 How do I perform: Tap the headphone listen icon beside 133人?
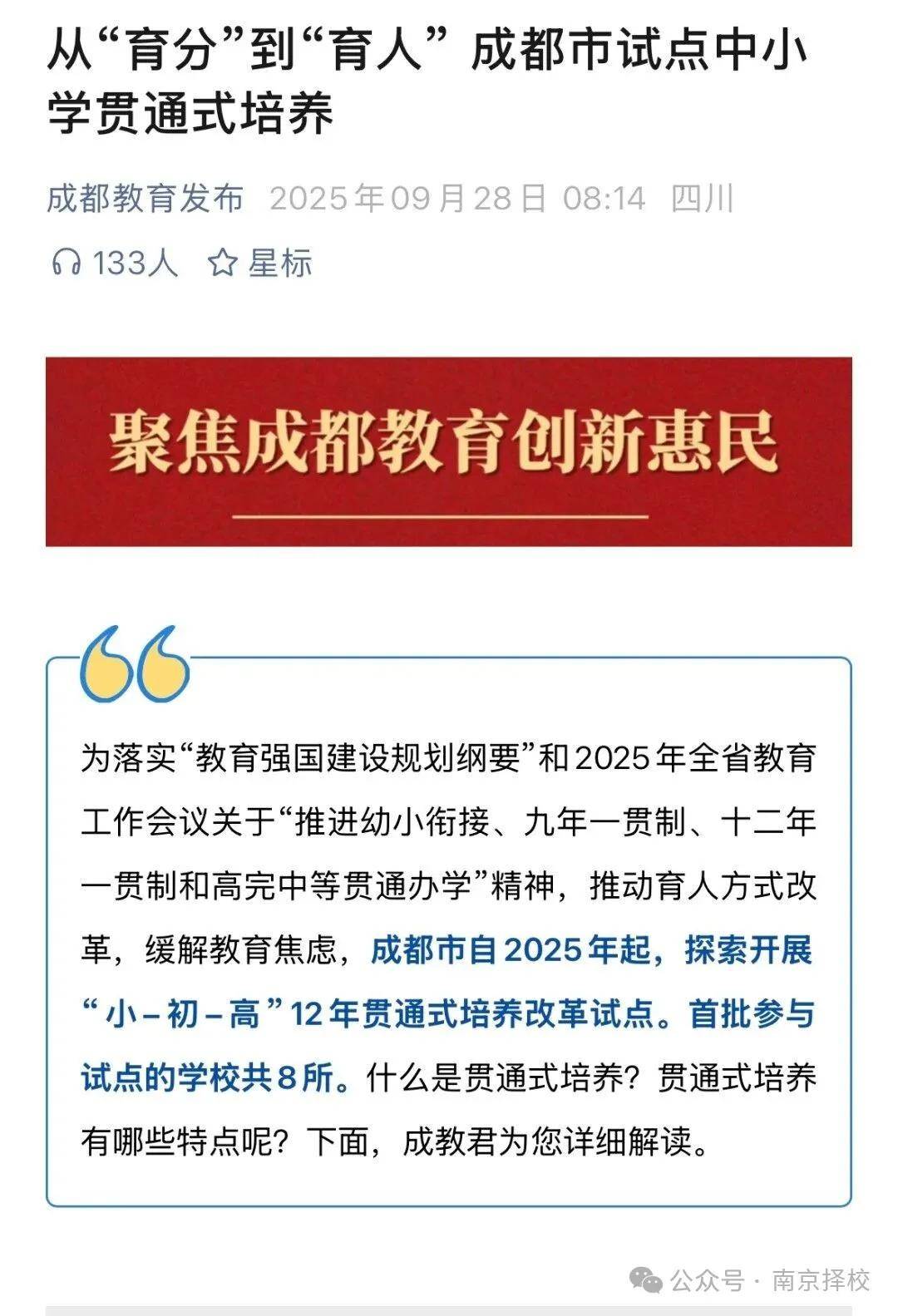pos(66,263)
